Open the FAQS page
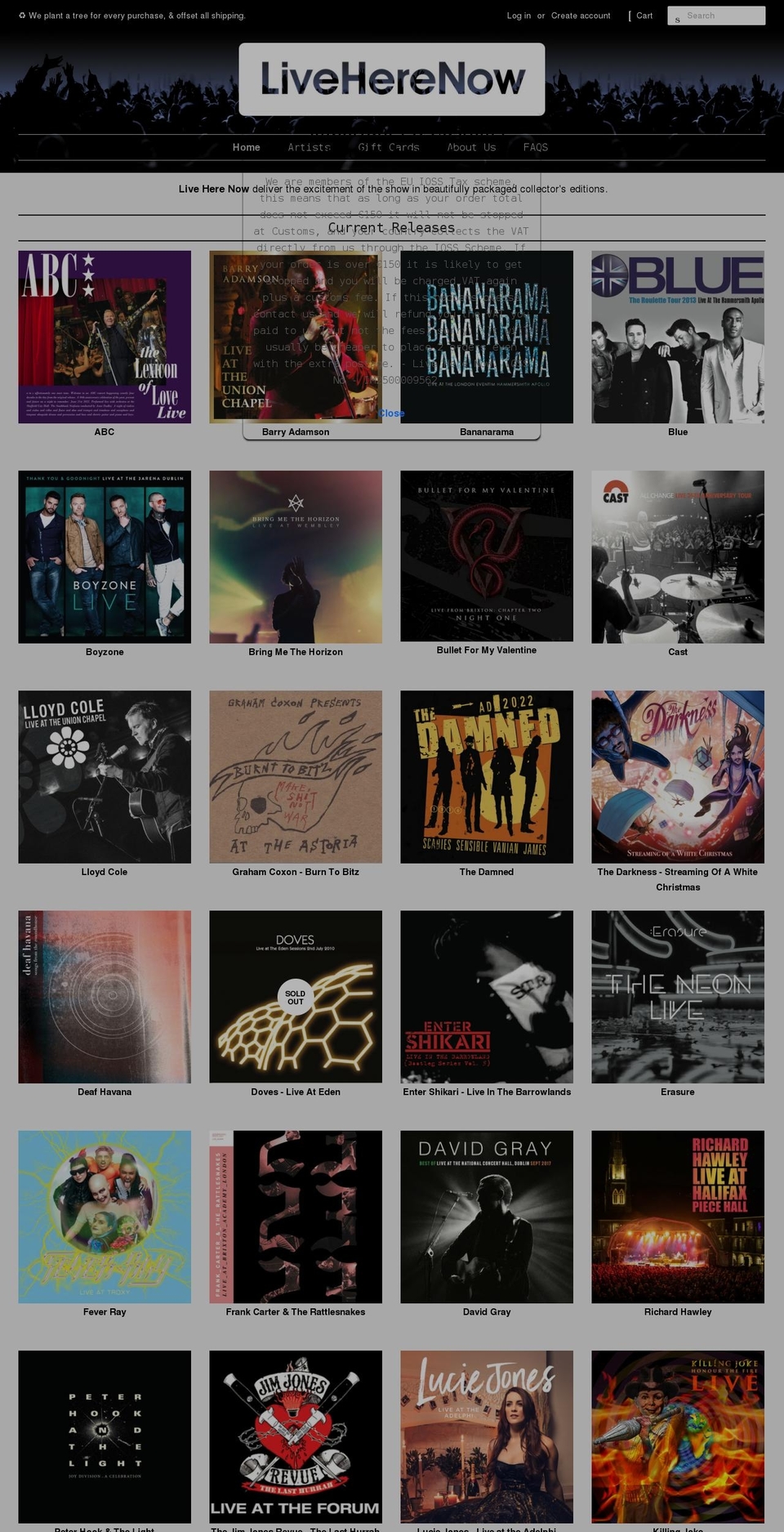The image size is (784, 1532). [535, 147]
